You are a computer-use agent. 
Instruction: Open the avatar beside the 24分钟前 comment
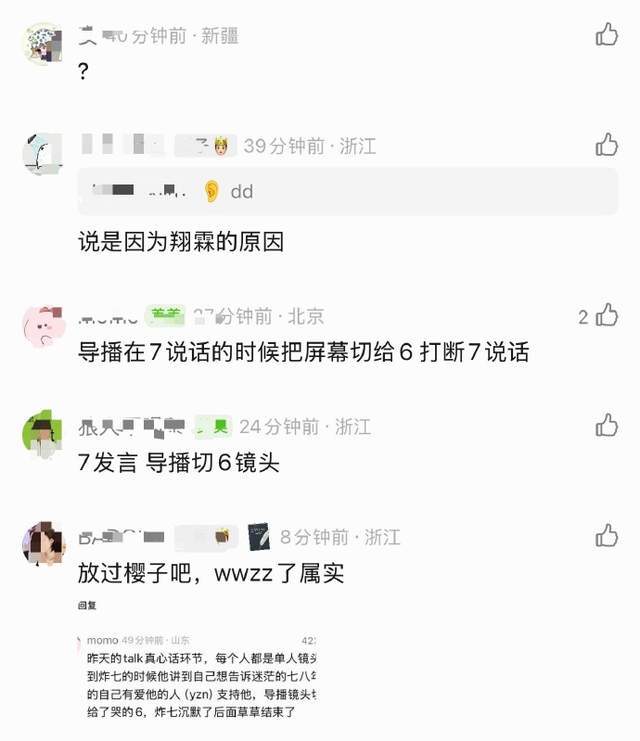pos(43,436)
